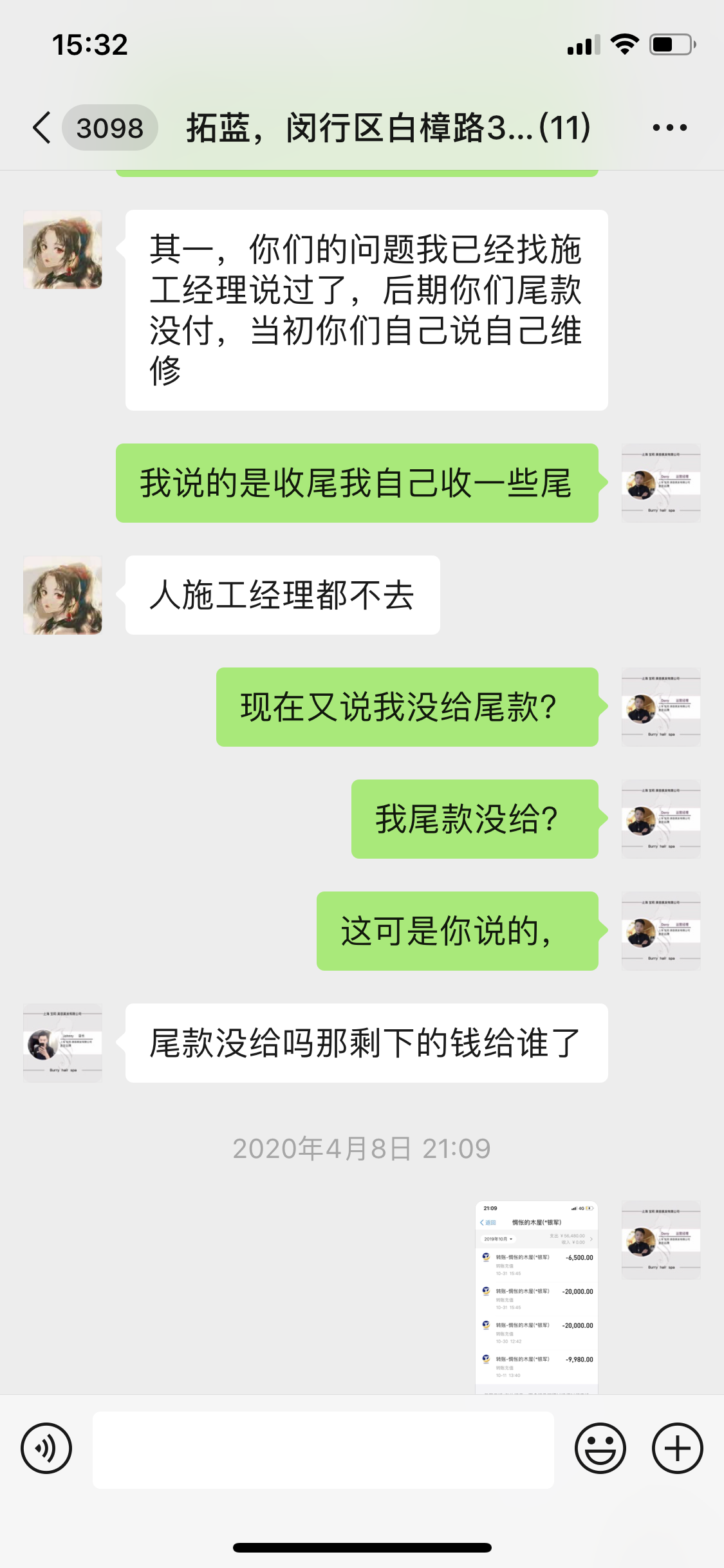
Task: Open the plus attachments menu
Action: [x=677, y=1448]
